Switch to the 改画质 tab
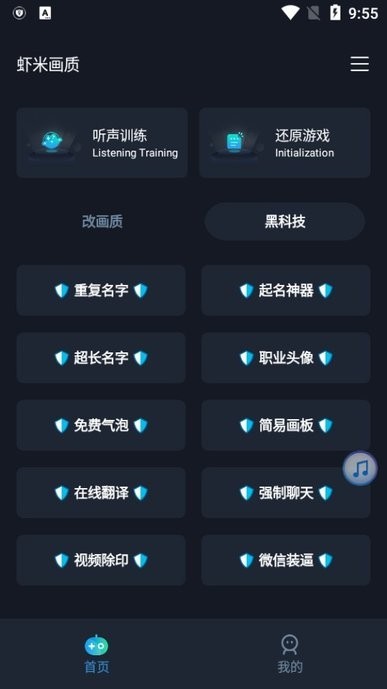The height and width of the screenshot is (689, 387). [x=102, y=221]
